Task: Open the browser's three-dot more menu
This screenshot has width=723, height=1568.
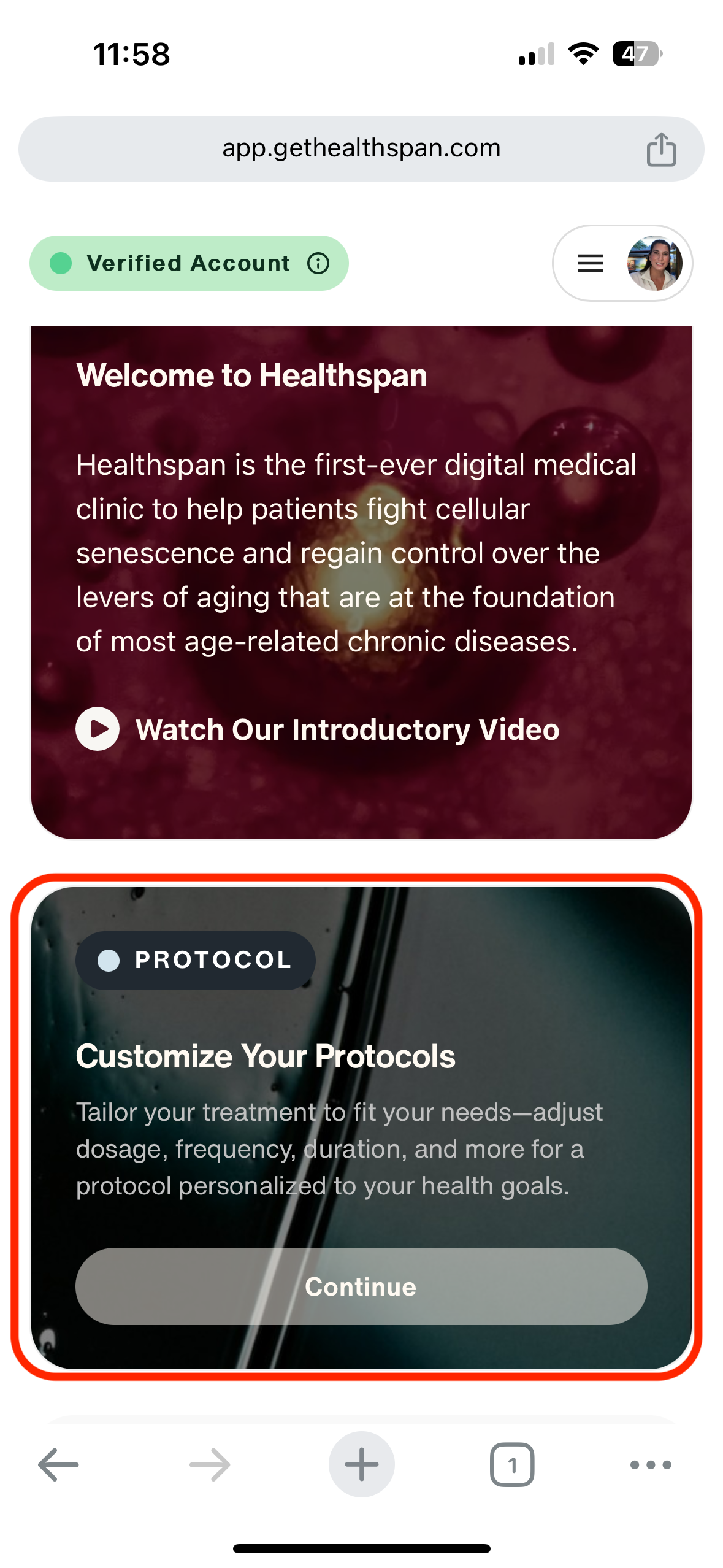Action: [651, 1464]
